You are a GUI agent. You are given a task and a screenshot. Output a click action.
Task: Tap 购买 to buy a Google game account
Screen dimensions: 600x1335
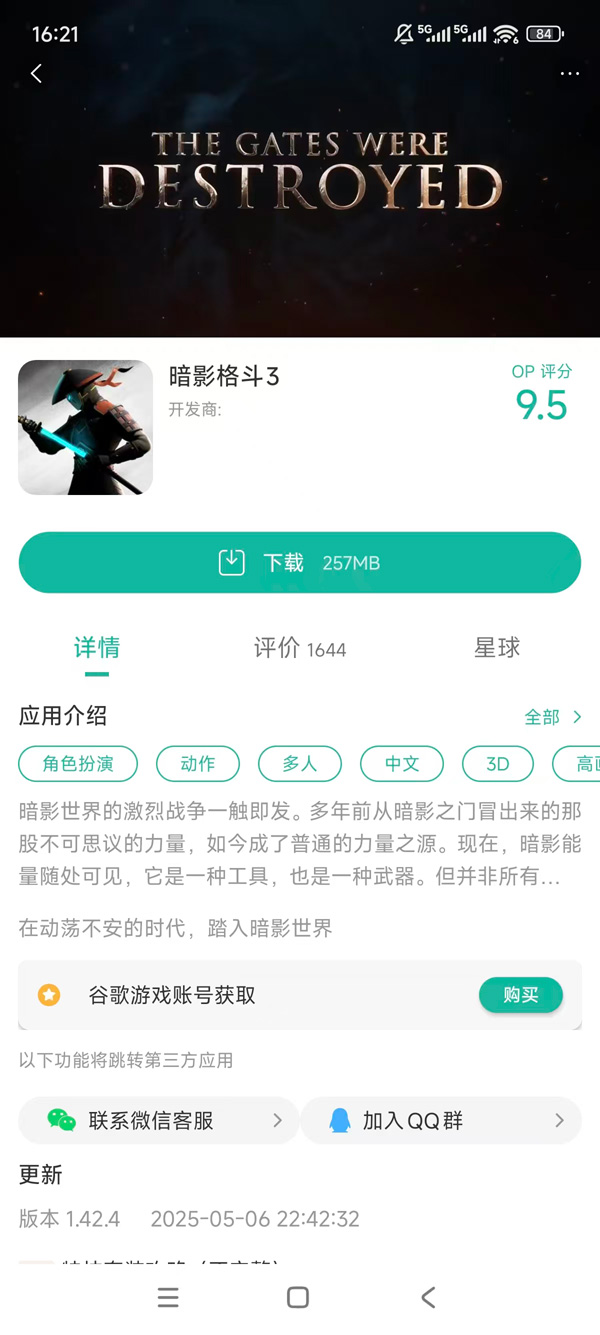pos(520,995)
